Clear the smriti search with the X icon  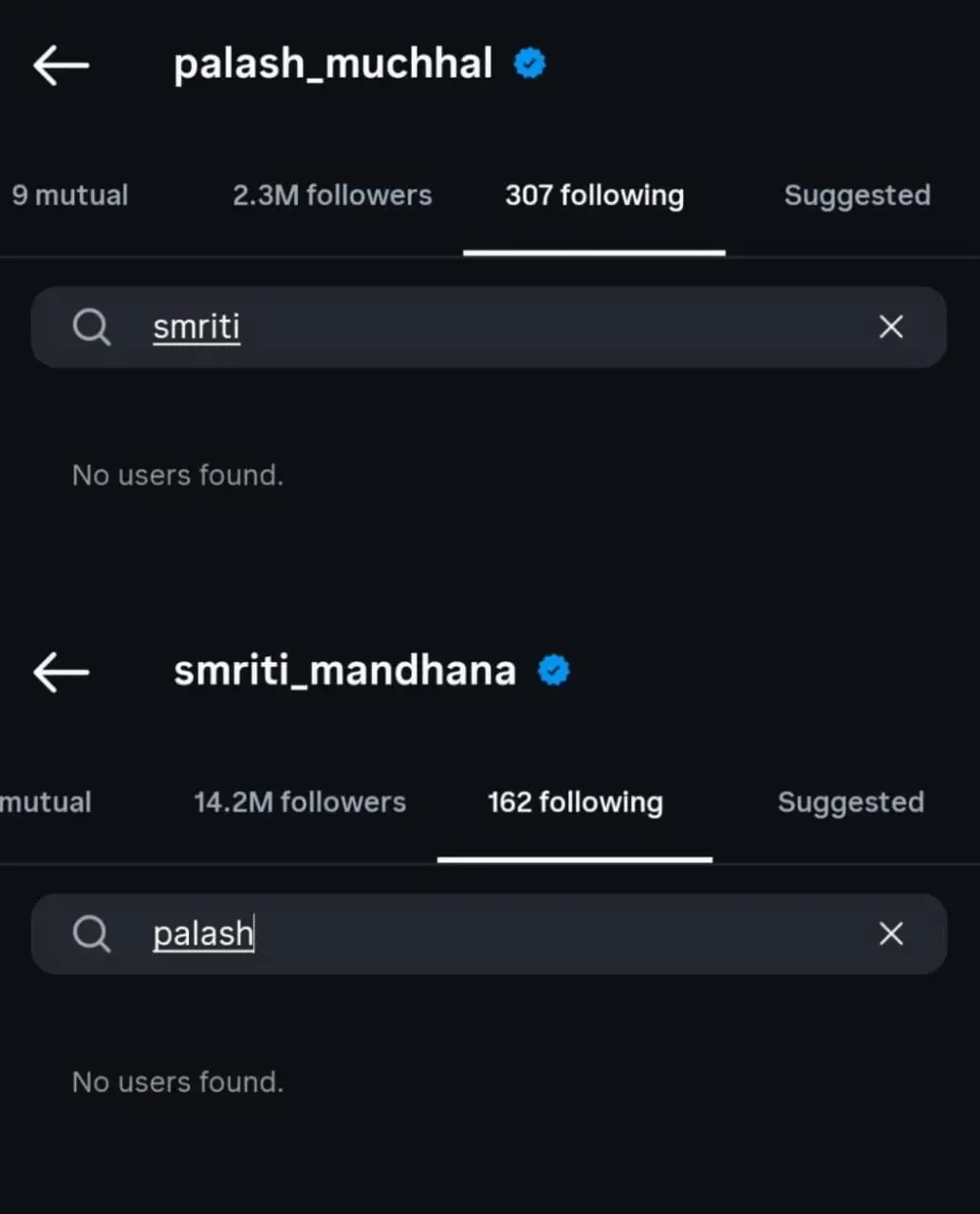[890, 326]
